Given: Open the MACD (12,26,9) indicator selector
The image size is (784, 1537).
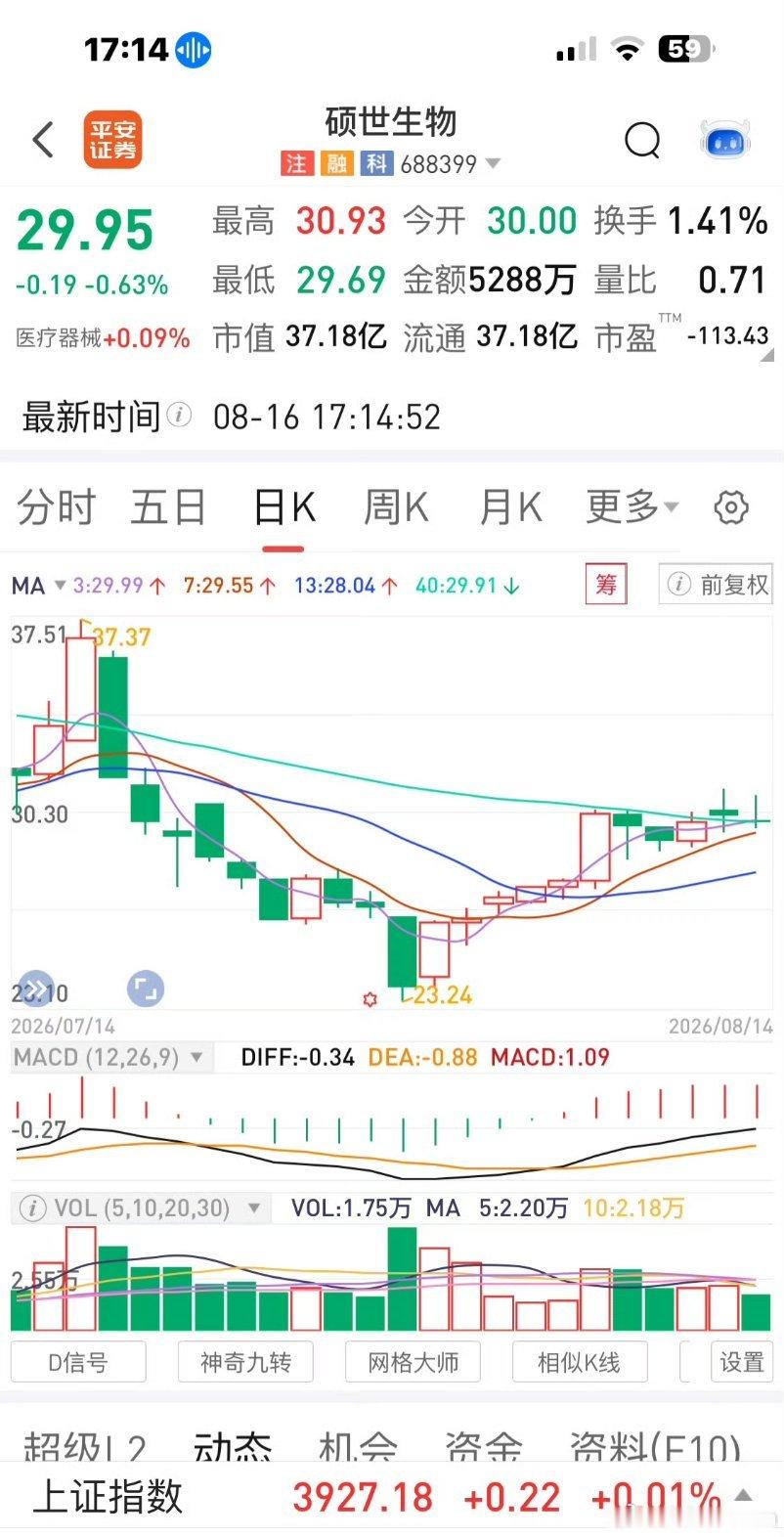Looking at the screenshot, I should (109, 1057).
